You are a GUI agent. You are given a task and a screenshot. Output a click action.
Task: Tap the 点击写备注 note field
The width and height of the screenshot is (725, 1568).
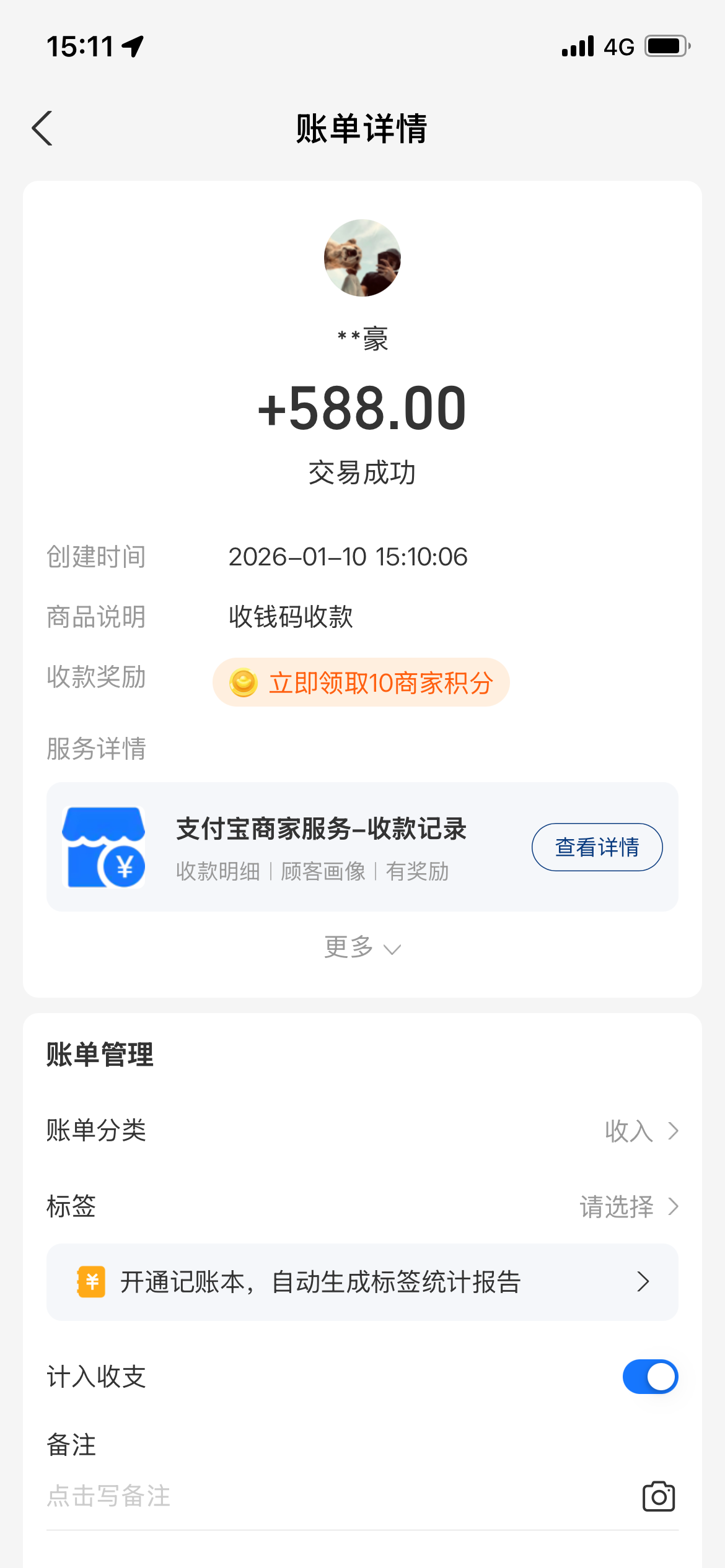click(310, 1496)
